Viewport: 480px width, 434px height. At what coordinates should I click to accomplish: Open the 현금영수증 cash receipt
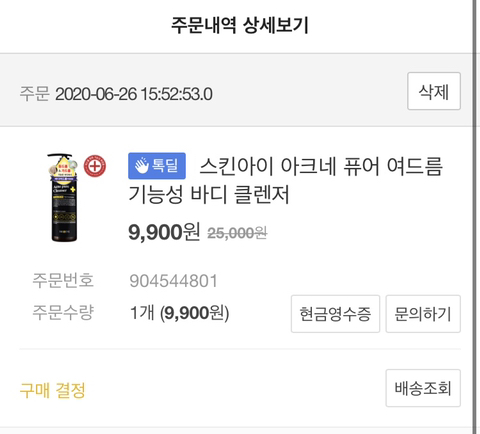[335, 314]
